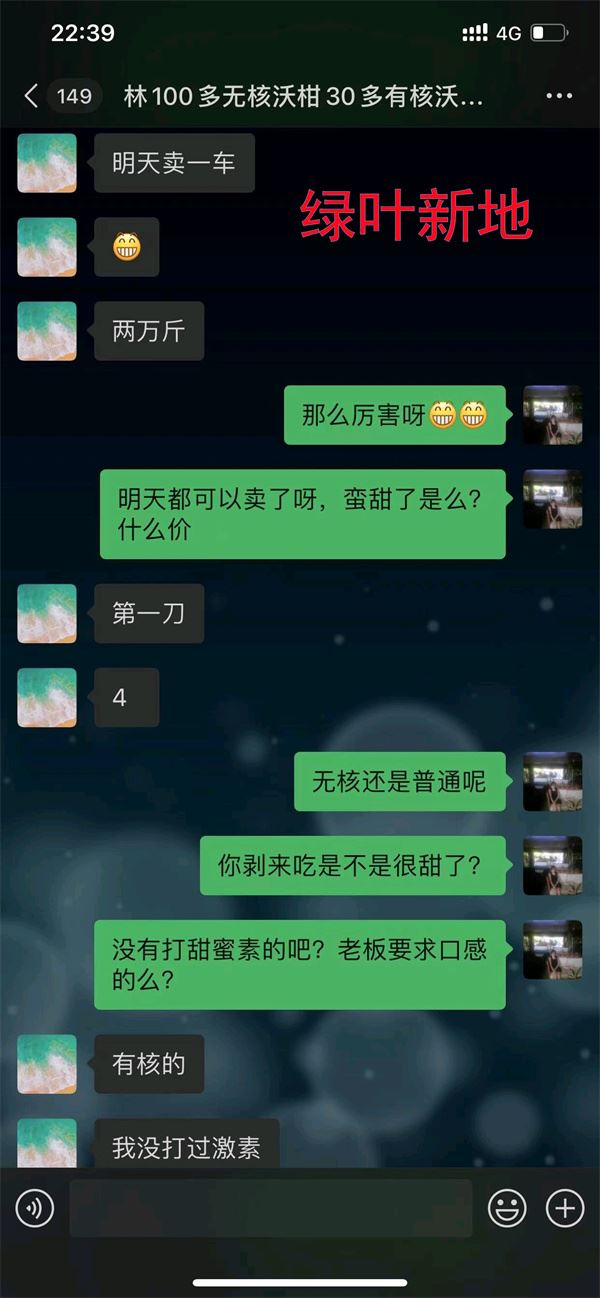Open the group chat overflow menu

(558, 96)
